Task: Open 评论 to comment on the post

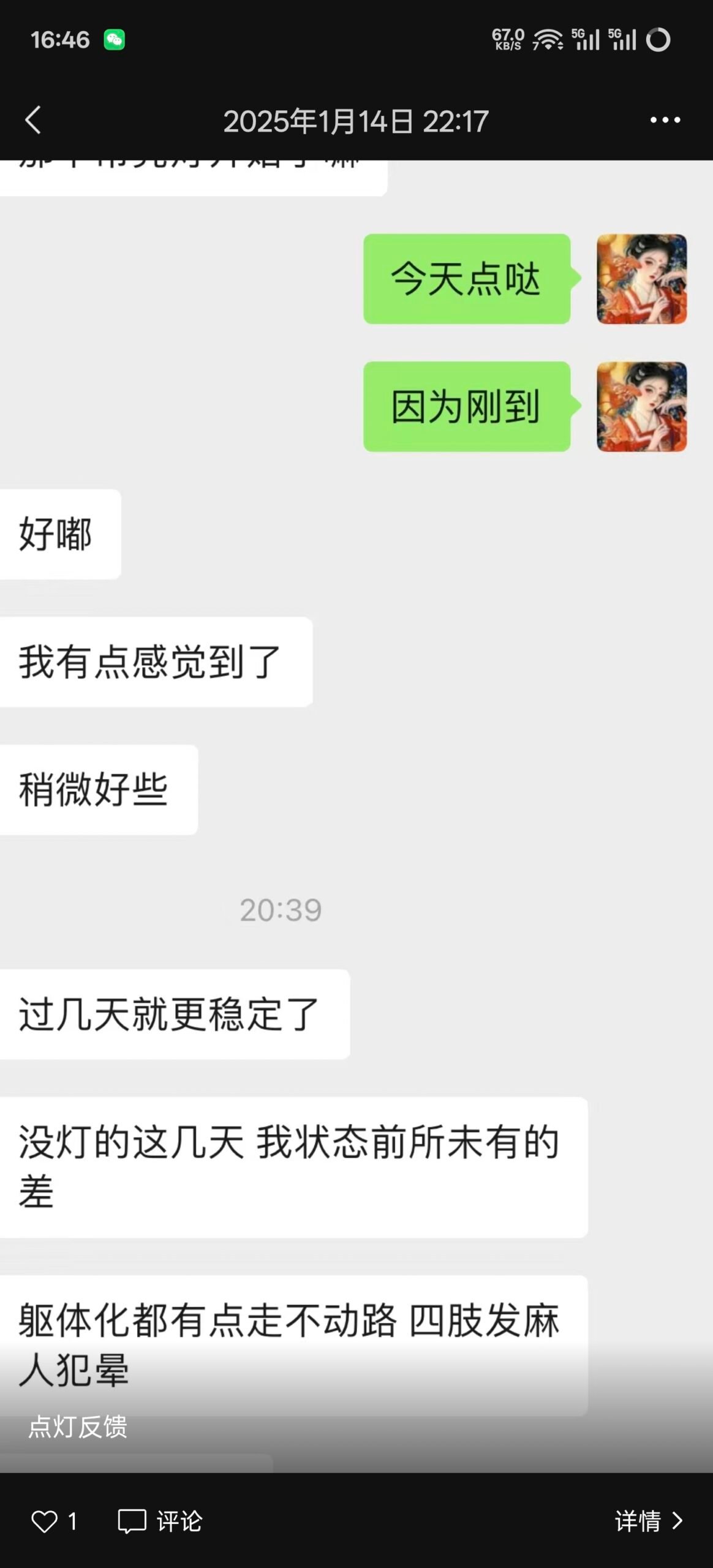Action: coord(160,1521)
